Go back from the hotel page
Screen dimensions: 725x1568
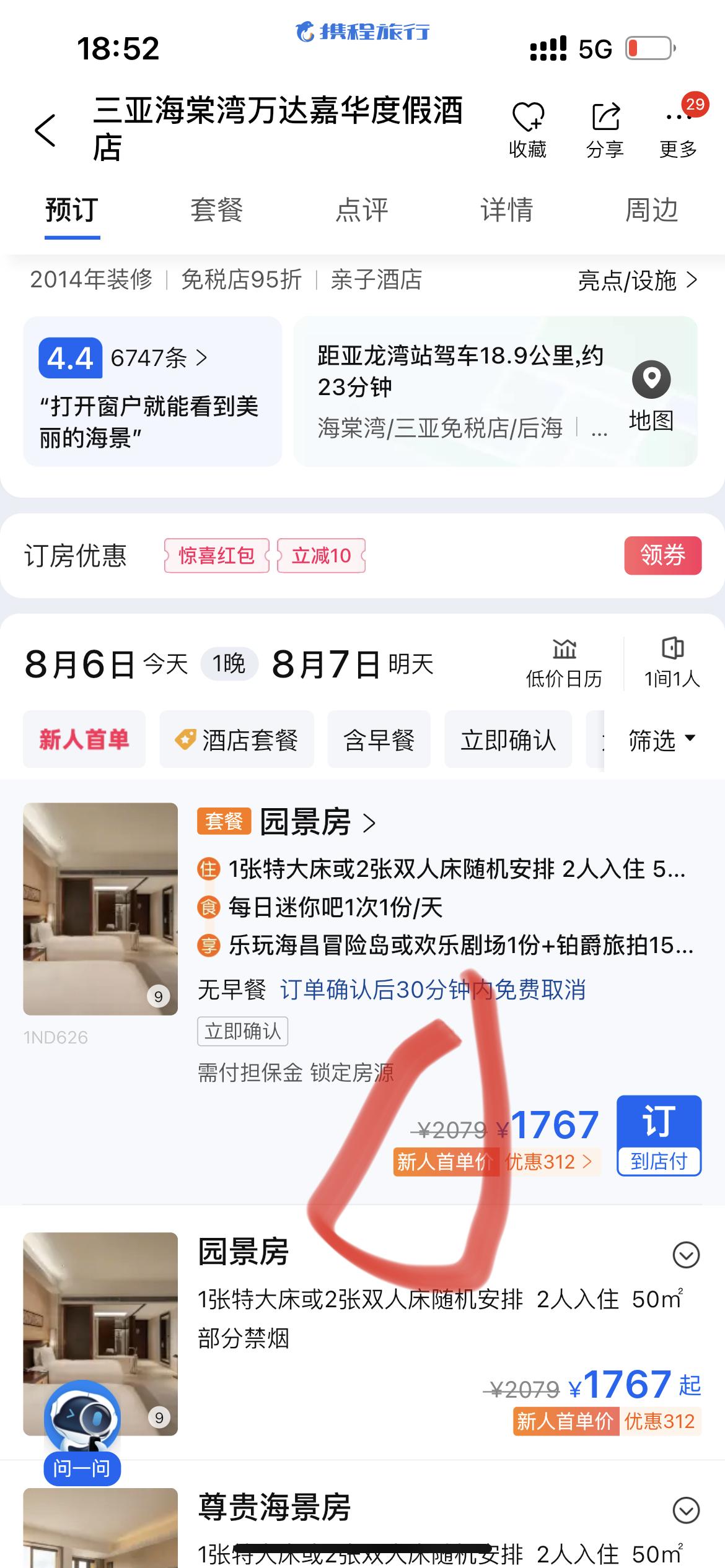pos(45,130)
